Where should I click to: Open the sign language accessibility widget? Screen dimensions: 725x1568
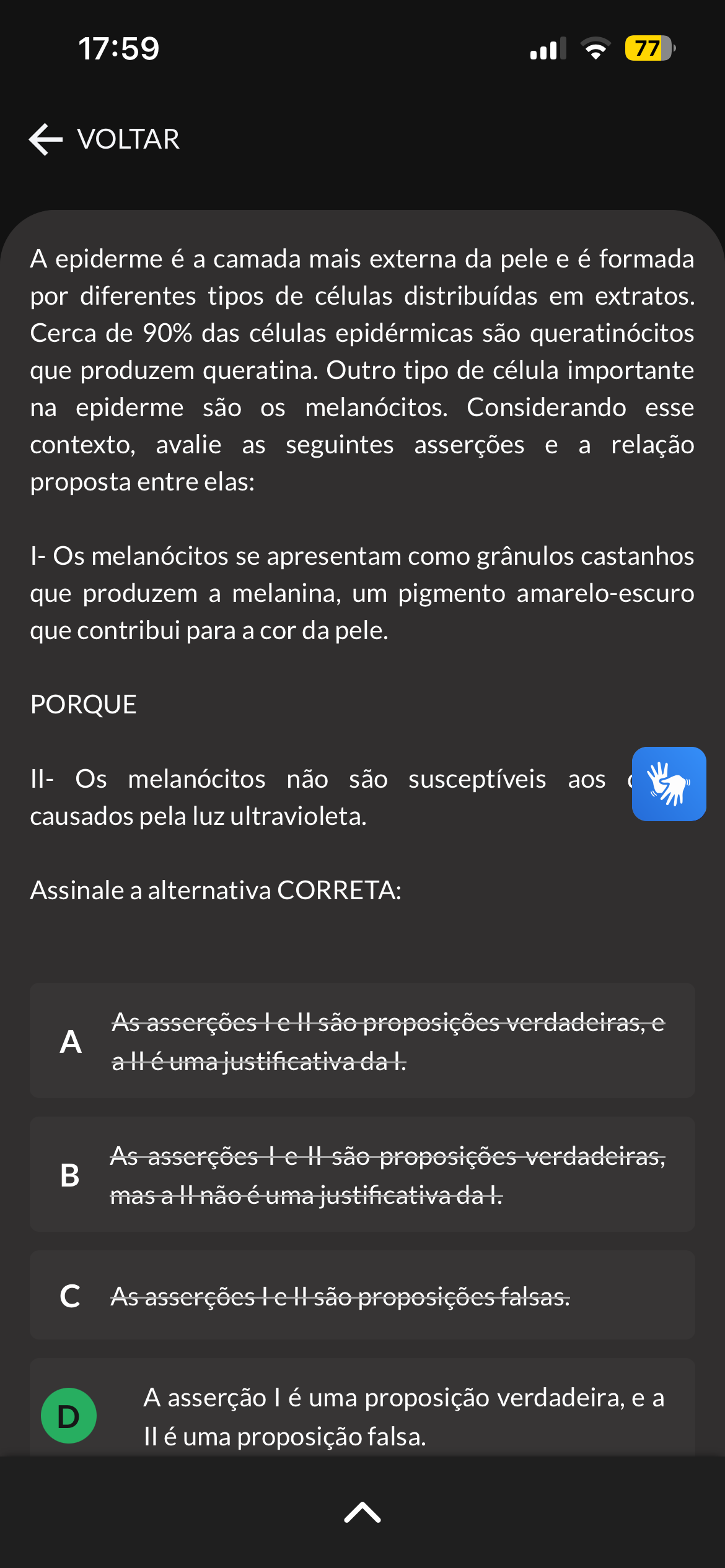669,783
